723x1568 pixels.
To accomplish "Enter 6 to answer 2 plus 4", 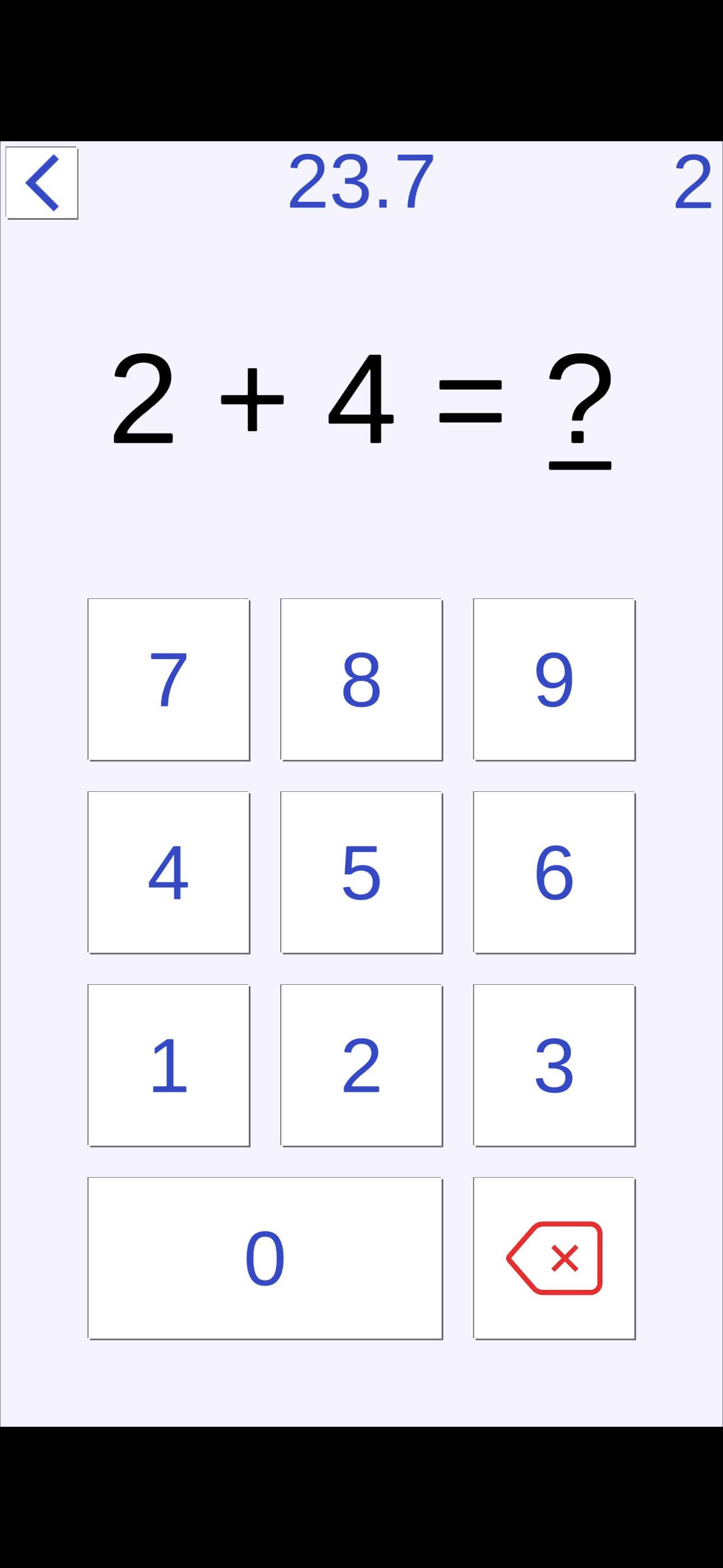I will pyautogui.click(x=554, y=873).
